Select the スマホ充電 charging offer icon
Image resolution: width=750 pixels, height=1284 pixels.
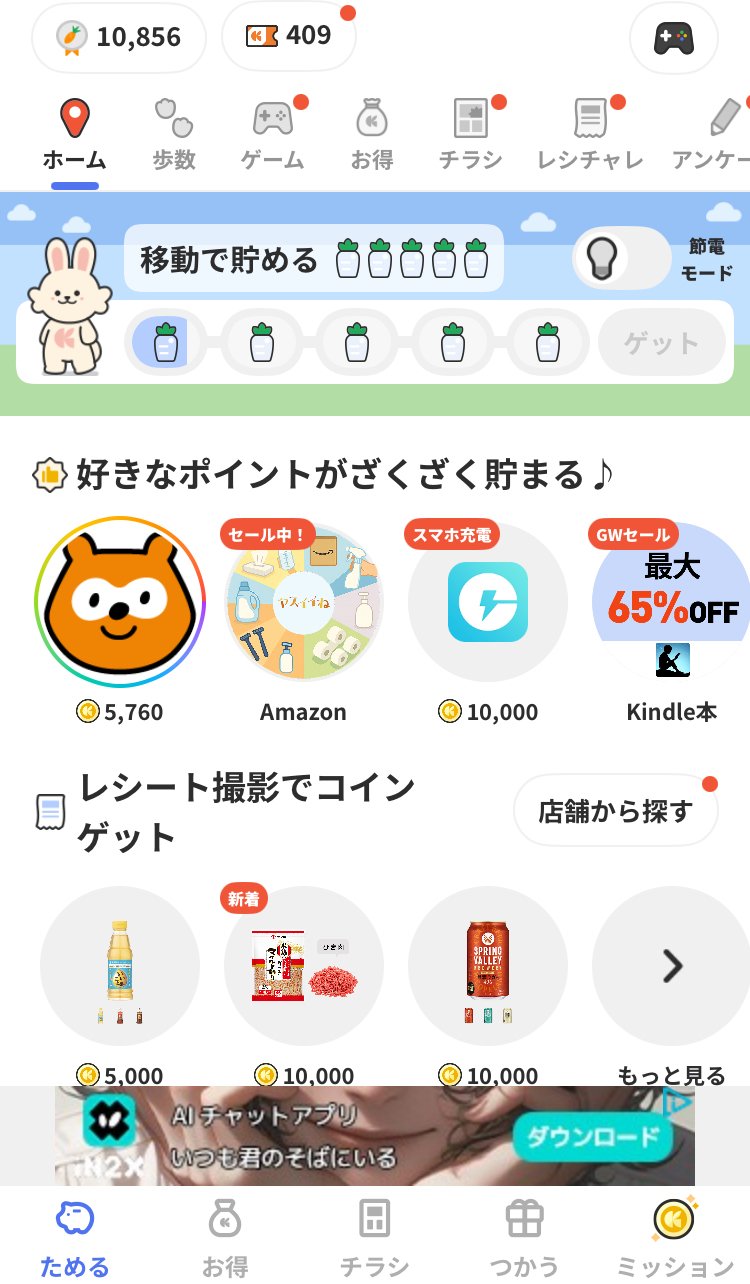[x=487, y=600]
